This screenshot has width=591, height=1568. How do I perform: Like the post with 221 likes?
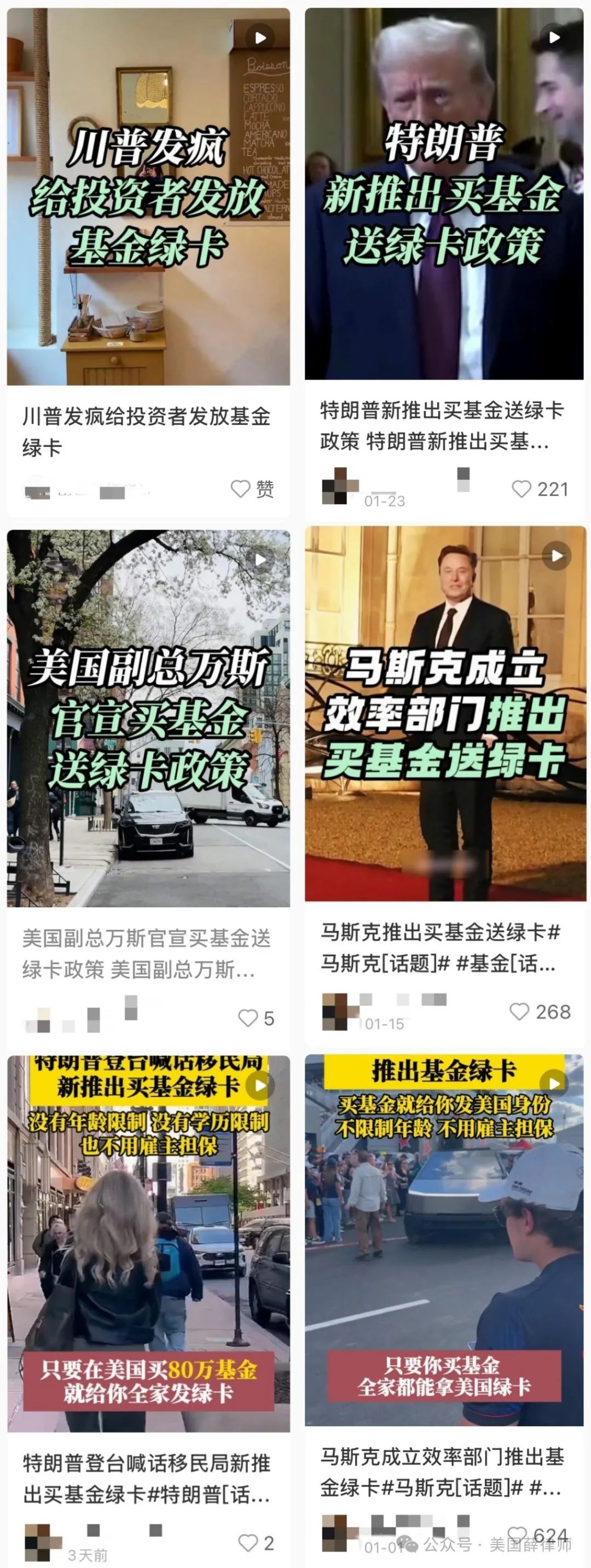point(522,489)
